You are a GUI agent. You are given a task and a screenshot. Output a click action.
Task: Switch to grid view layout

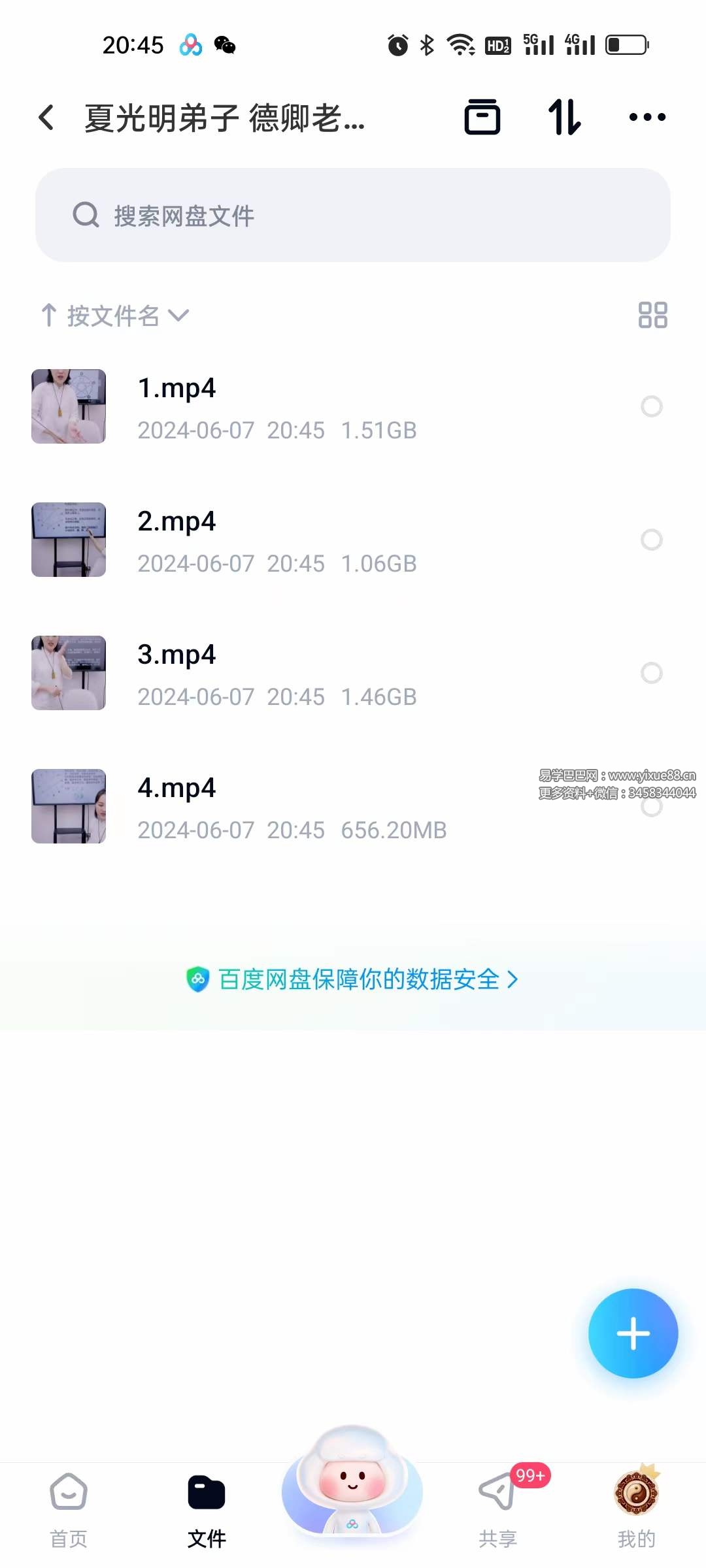click(x=652, y=315)
